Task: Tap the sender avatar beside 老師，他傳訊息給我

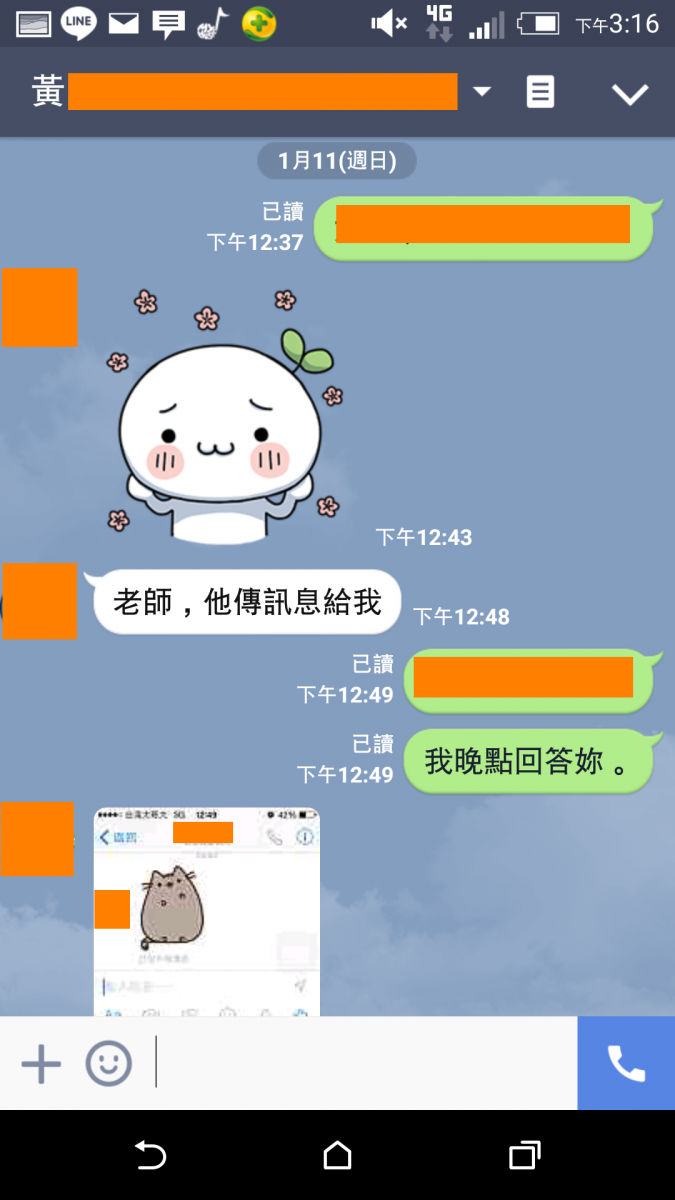Action: click(40, 601)
